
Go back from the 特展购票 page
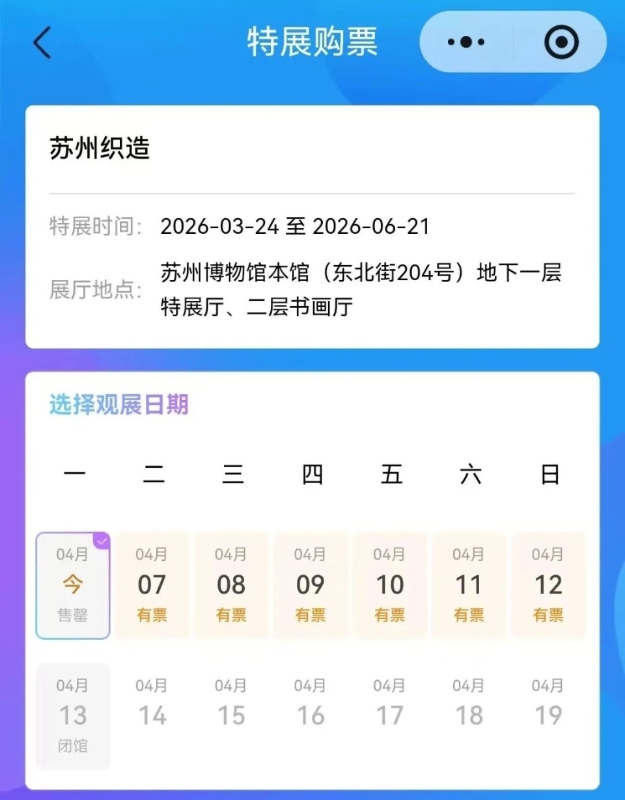[x=41, y=43]
